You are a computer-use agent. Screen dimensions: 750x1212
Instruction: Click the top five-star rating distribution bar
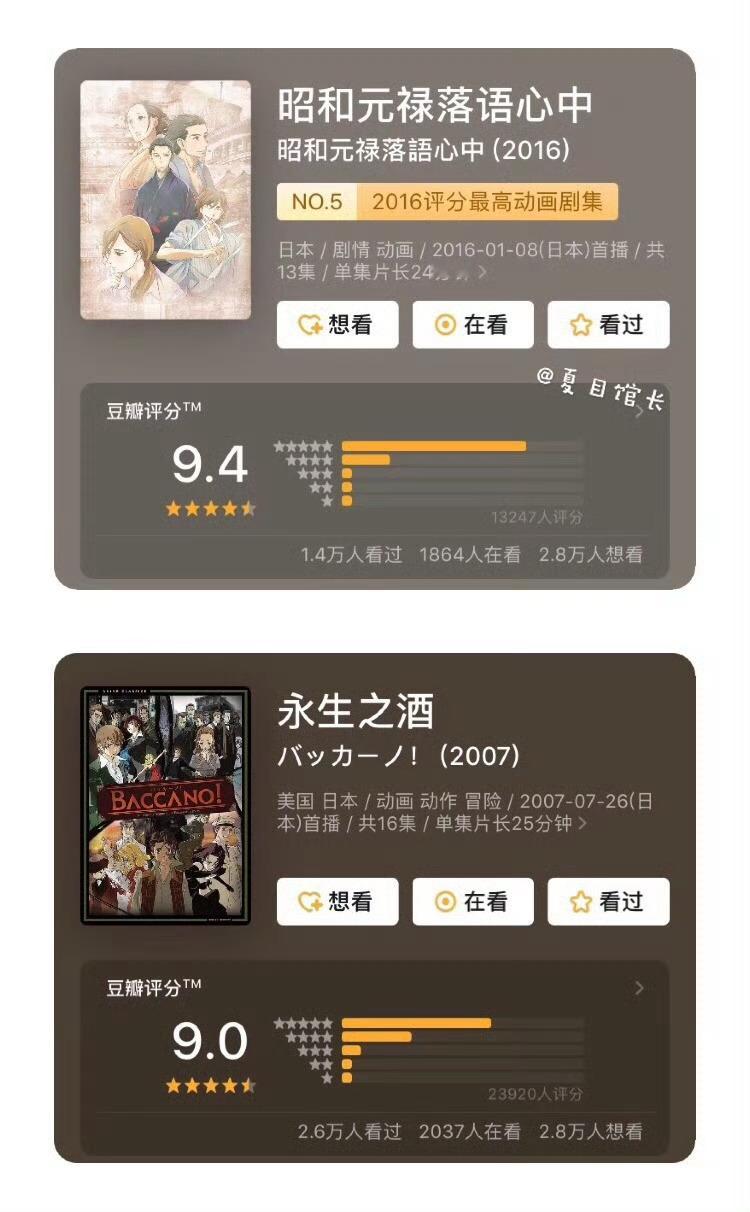coord(436,442)
